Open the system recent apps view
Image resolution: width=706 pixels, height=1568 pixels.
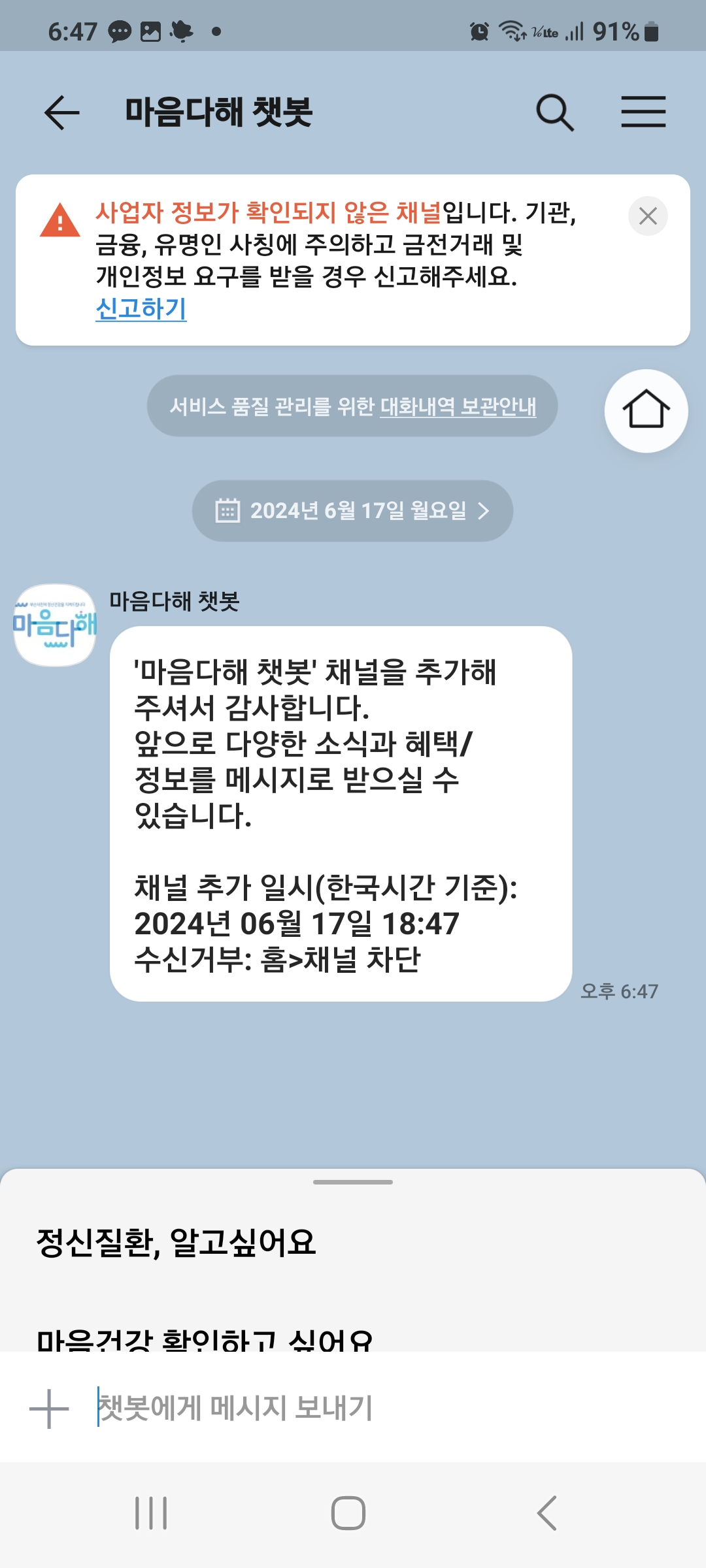click(x=151, y=1513)
